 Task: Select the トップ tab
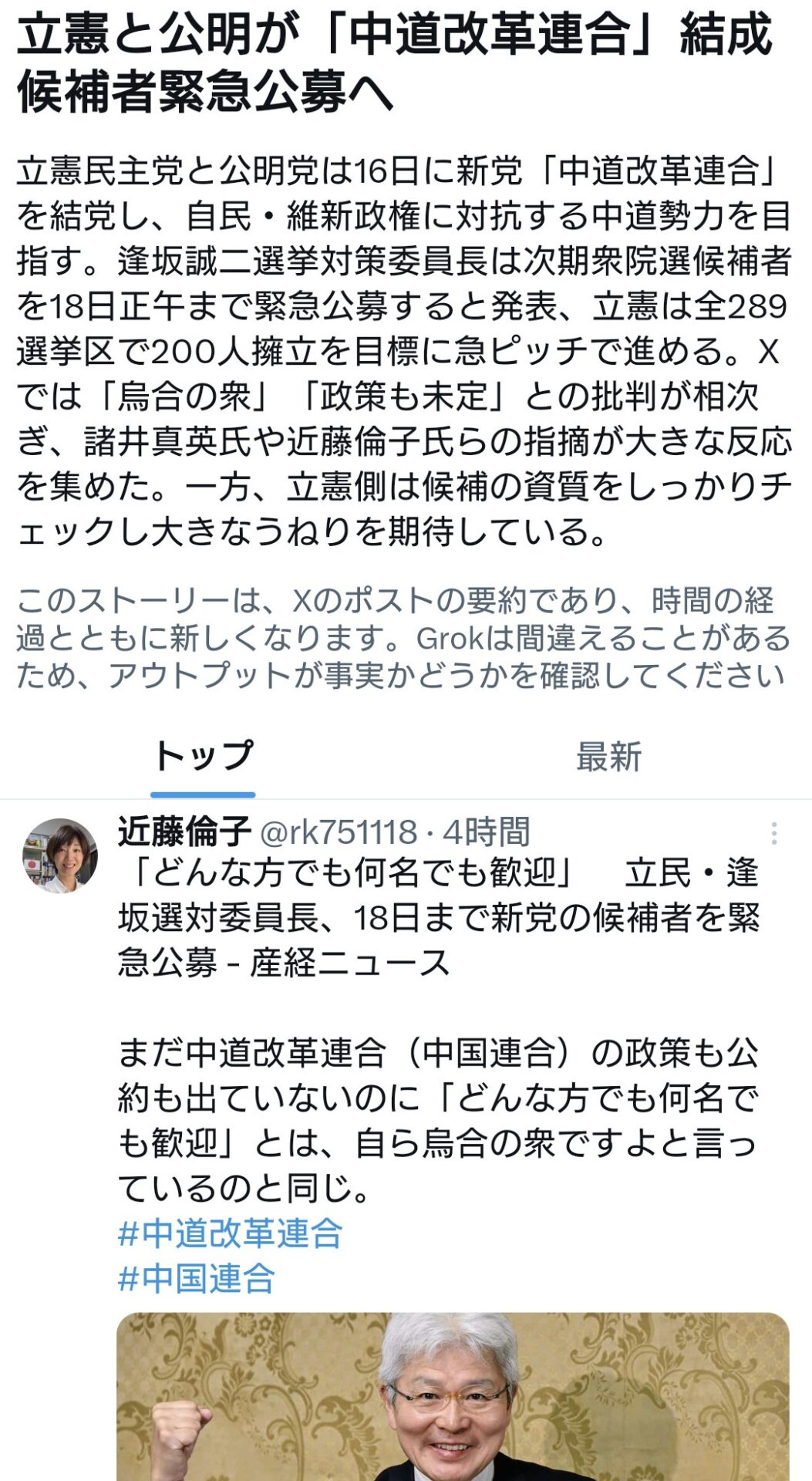point(203,757)
